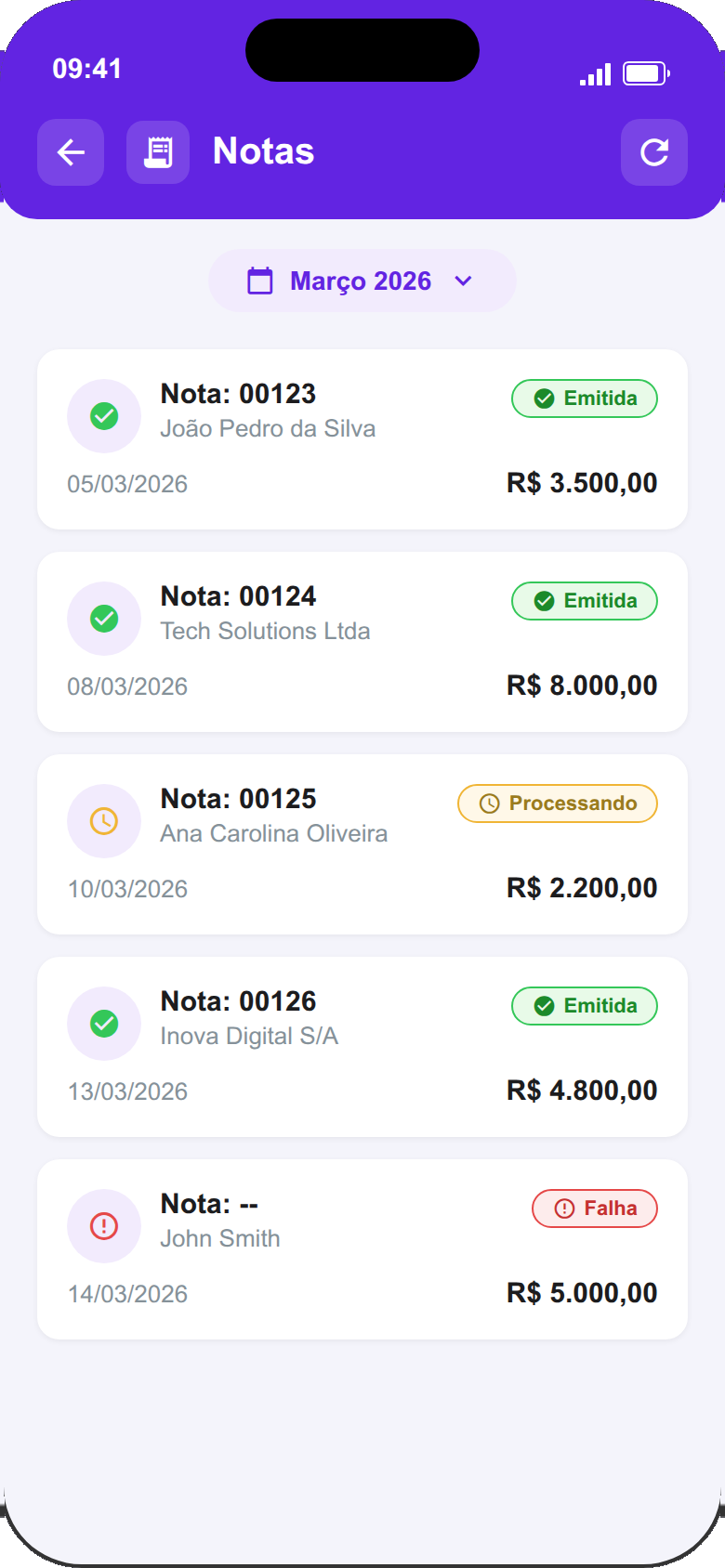
Task: Click the check icon on Tech Solutions nota
Action: (x=104, y=618)
